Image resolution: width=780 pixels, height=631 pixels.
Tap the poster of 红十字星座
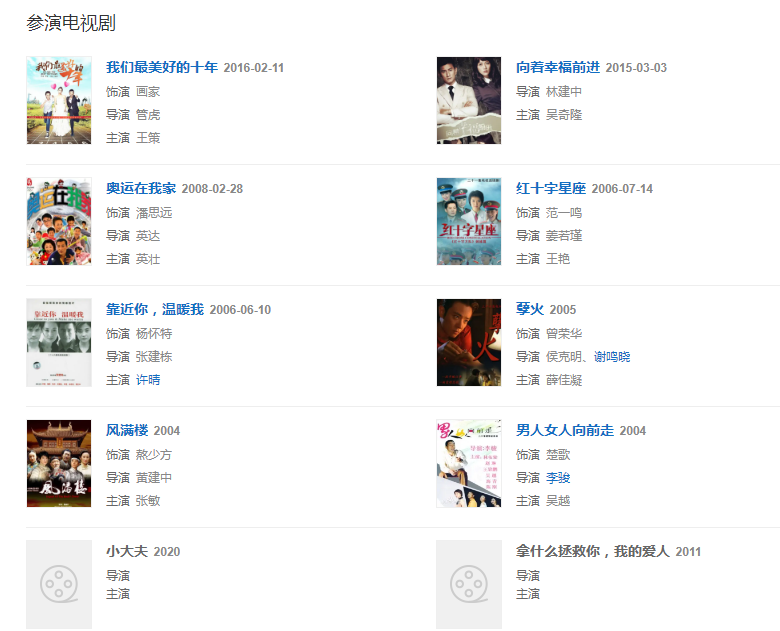tap(469, 221)
